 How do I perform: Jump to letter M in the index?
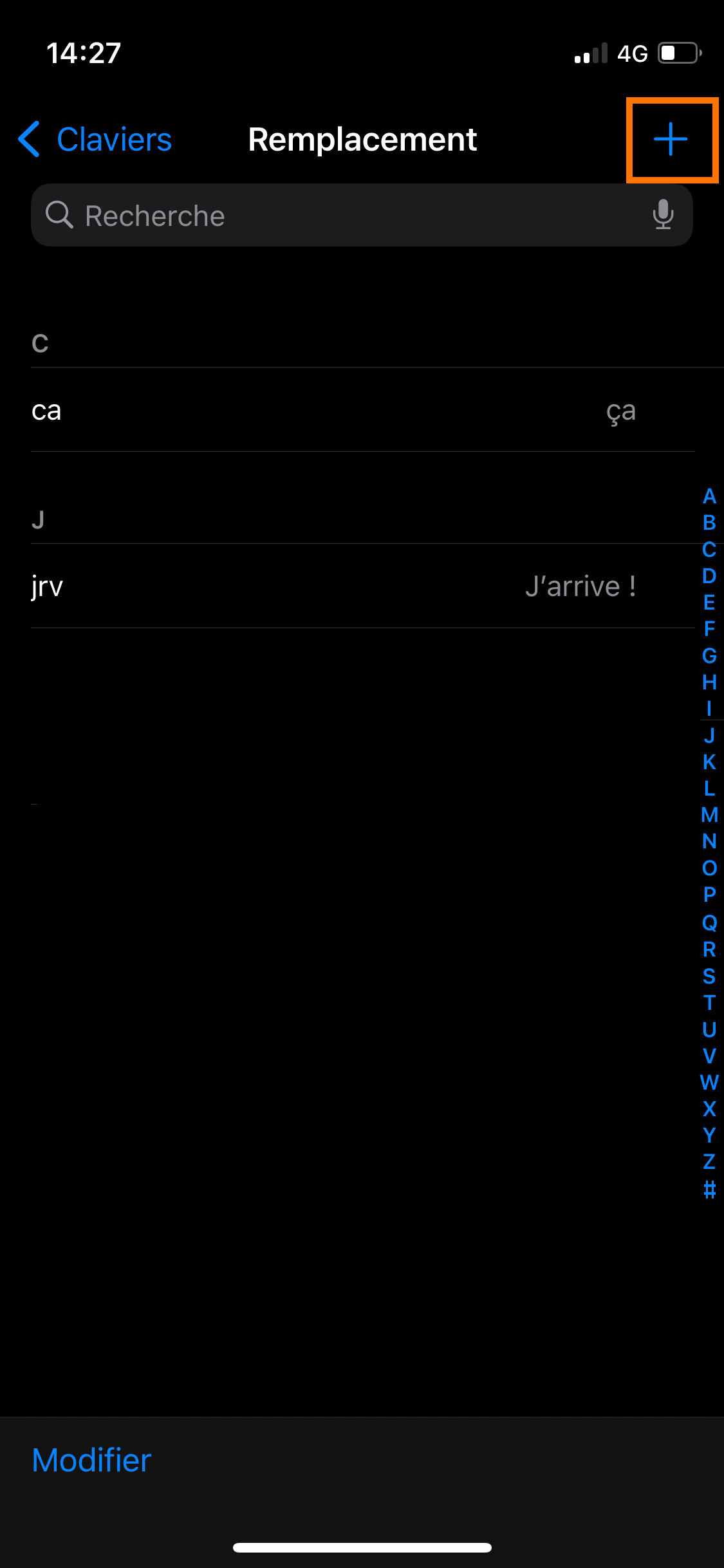coord(709,815)
